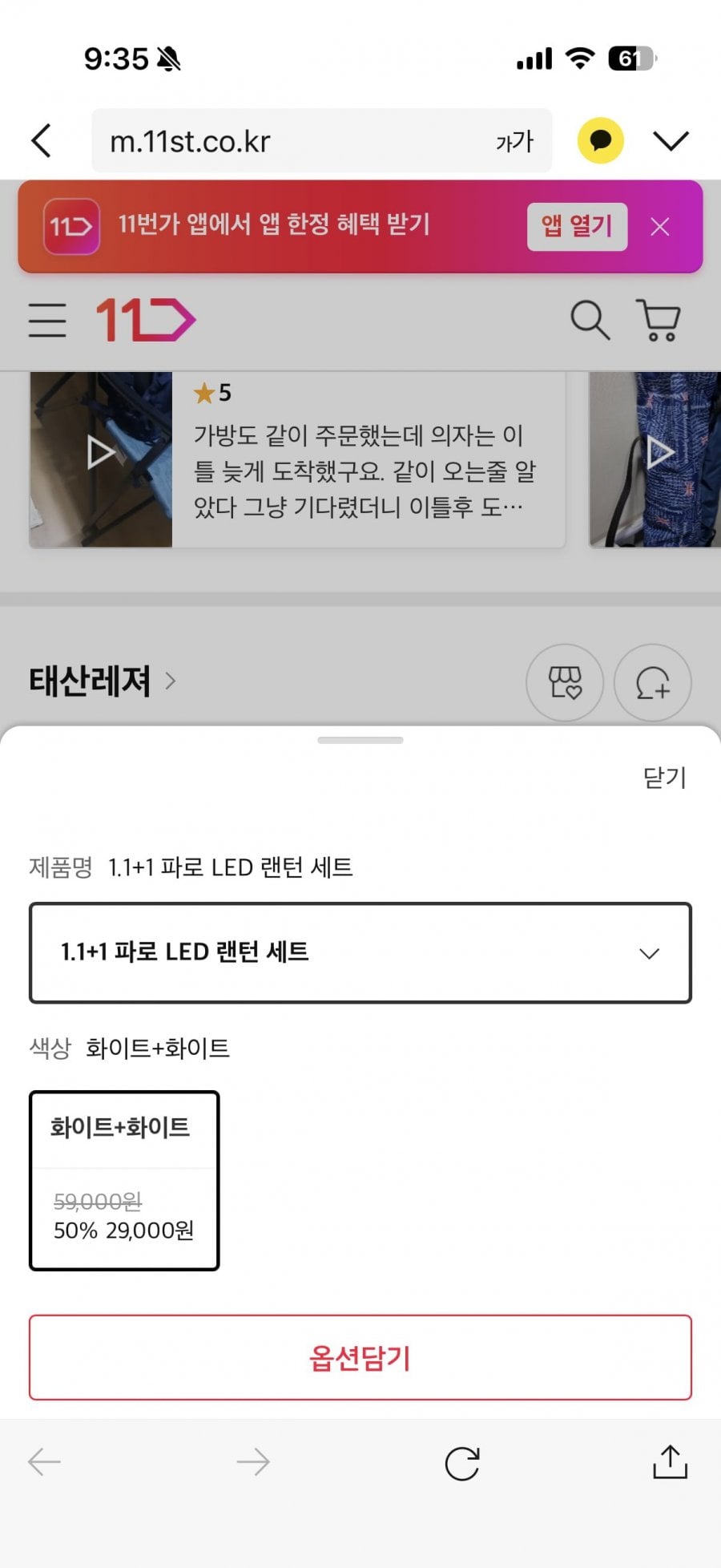
Task: Open the KakaoTalk chat bubble icon
Action: click(600, 141)
